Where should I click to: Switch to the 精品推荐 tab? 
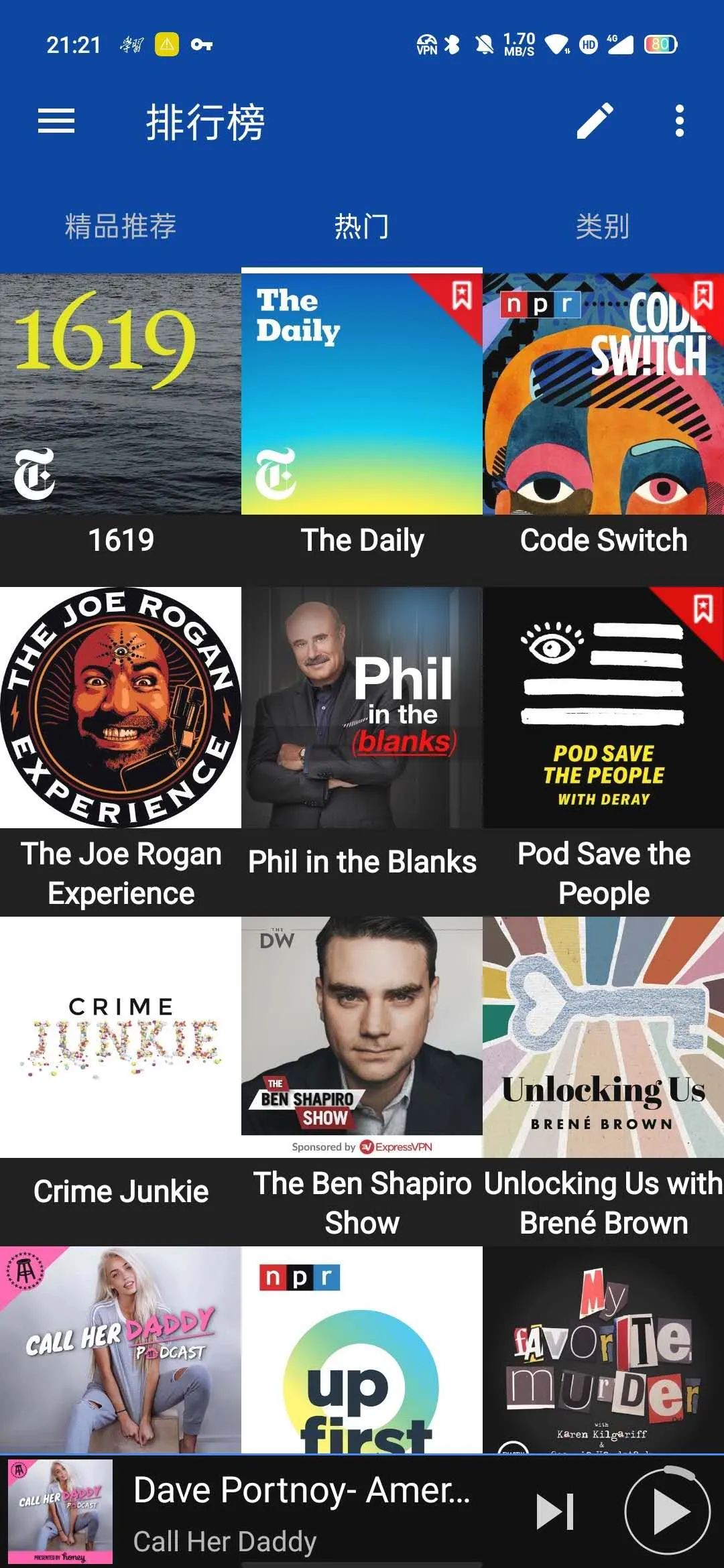click(x=121, y=226)
